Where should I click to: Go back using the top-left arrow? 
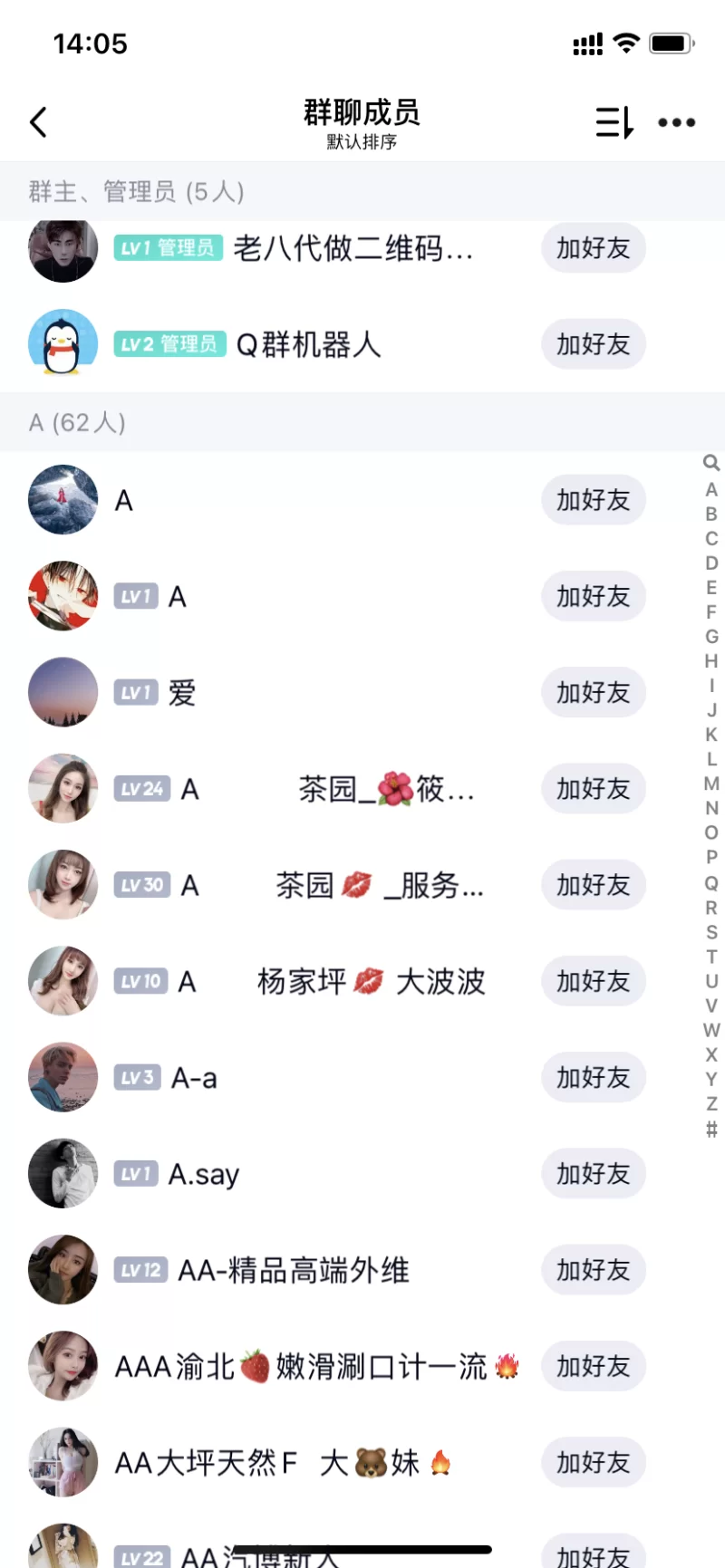[x=38, y=122]
